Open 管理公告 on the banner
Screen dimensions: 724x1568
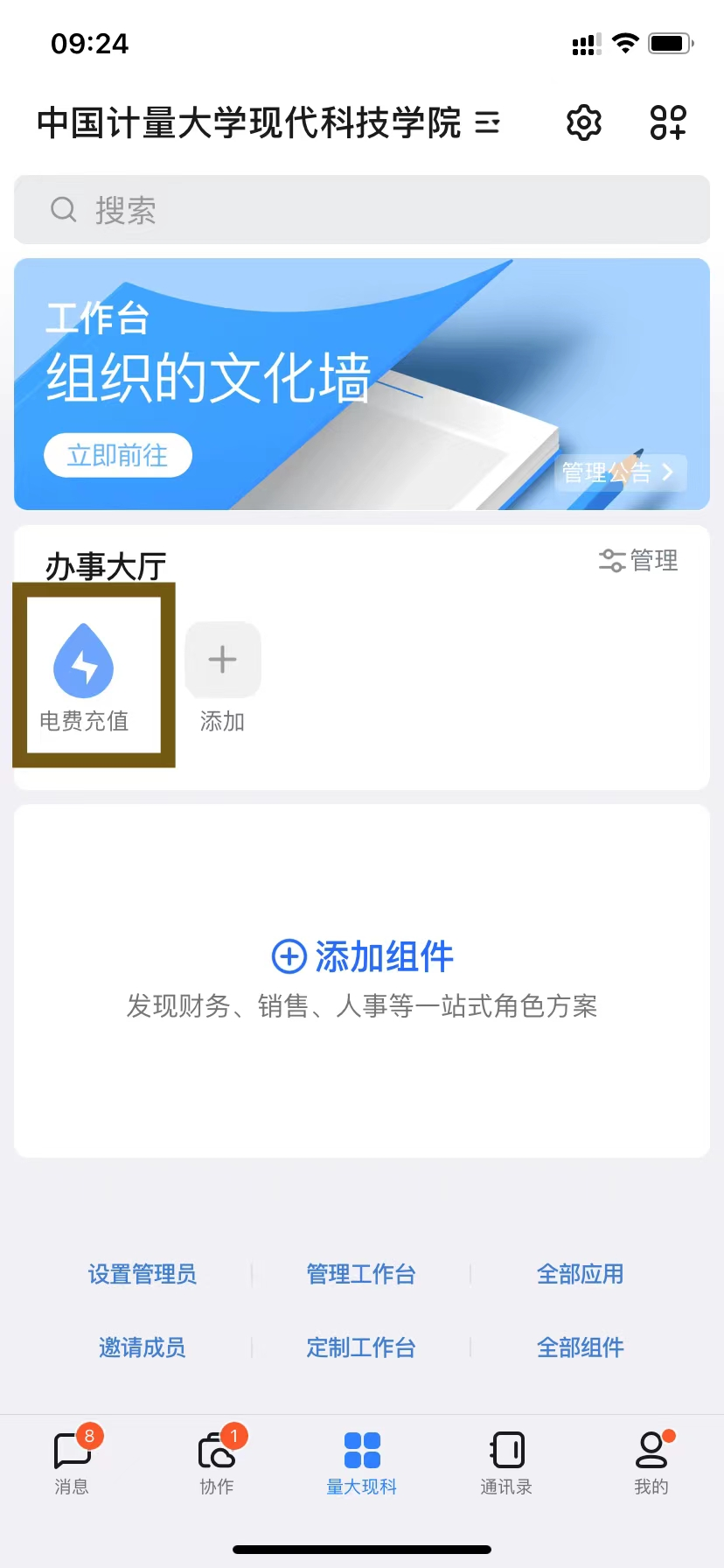[619, 473]
